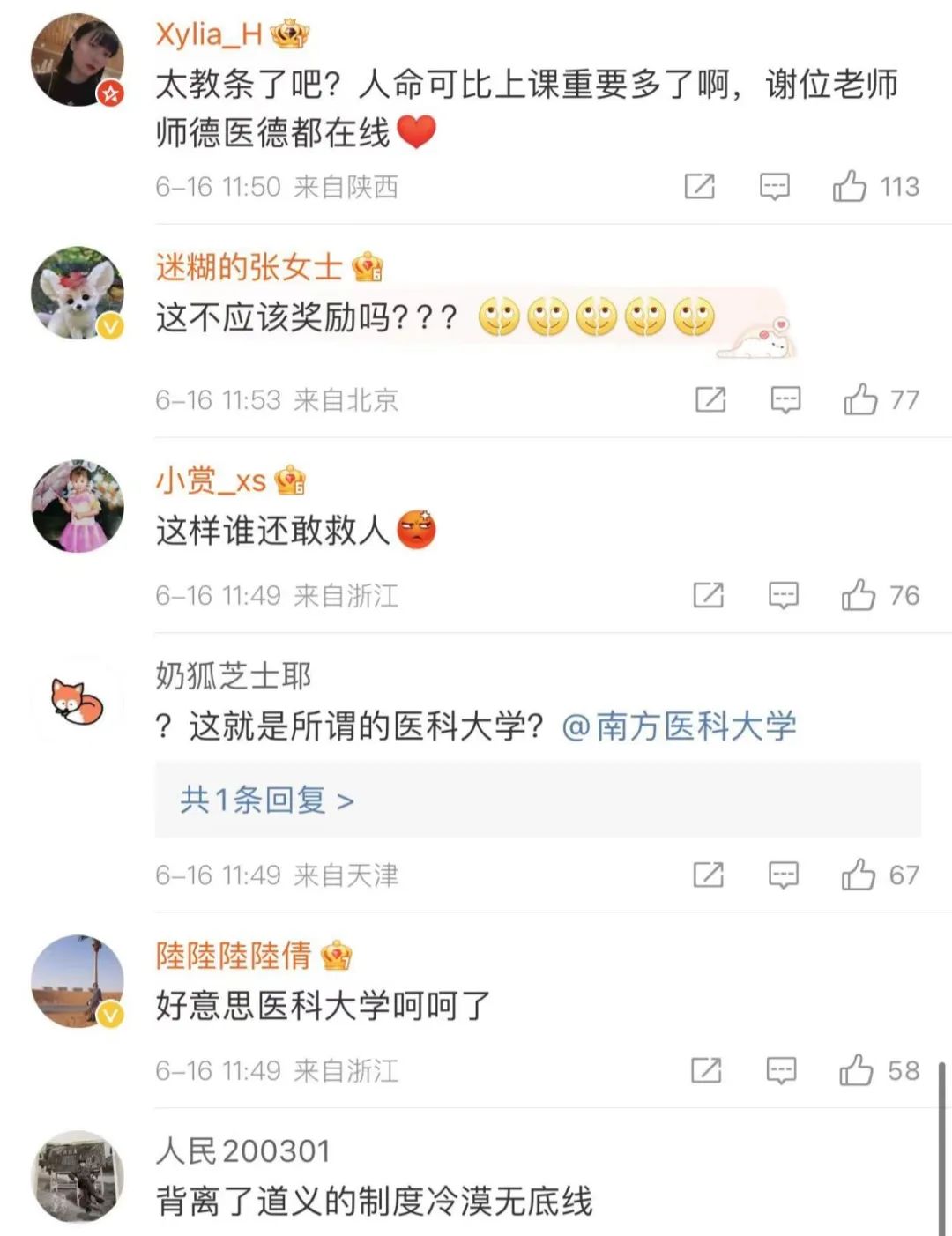Like 迷糊的张女士's comment

coord(860,399)
